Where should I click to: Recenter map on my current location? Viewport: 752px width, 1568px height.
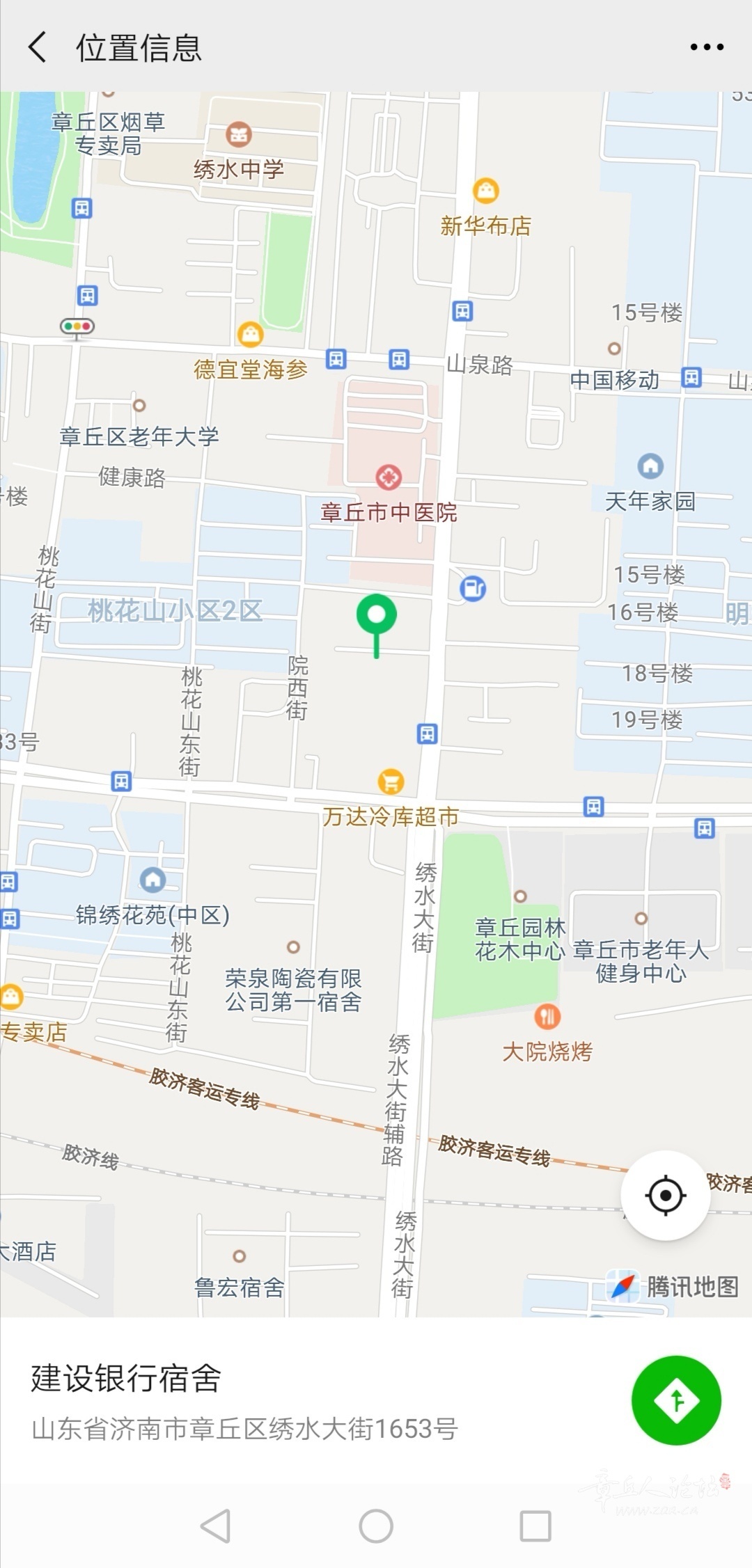pyautogui.click(x=666, y=1195)
